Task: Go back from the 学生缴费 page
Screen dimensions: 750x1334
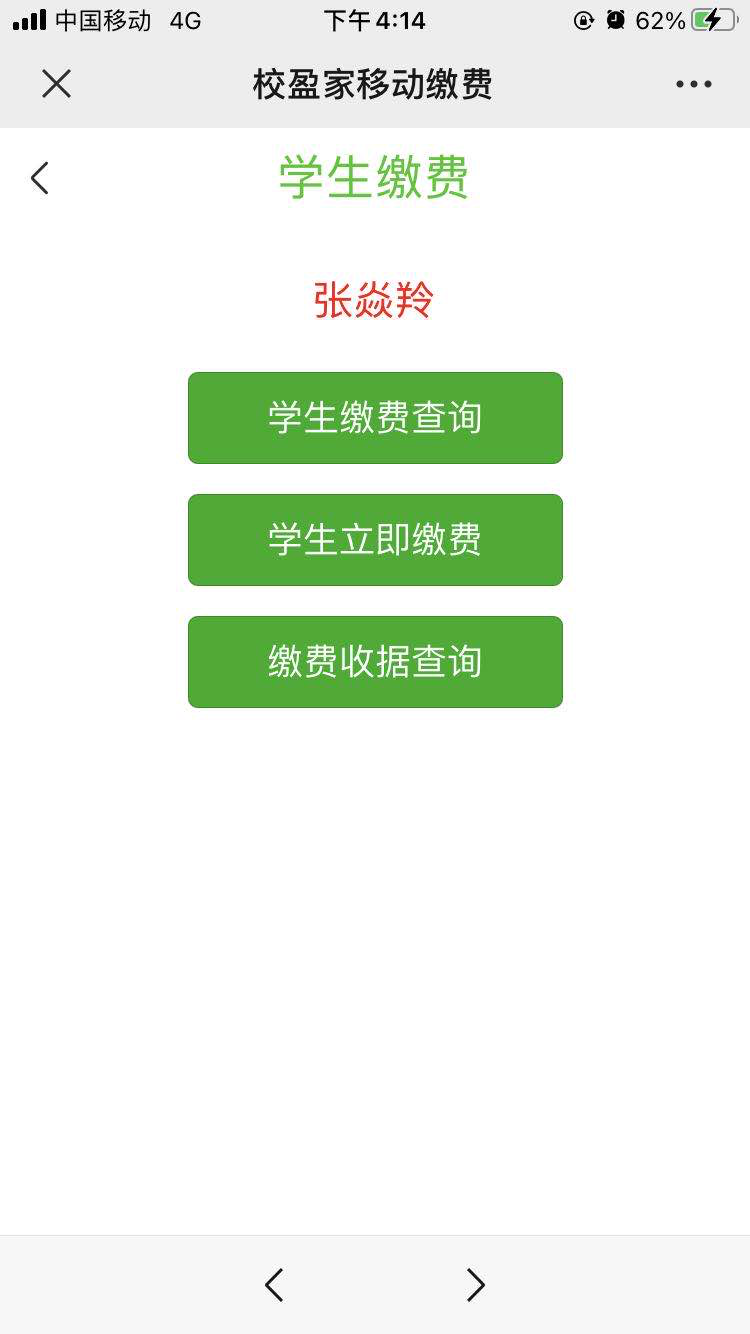Action: pyautogui.click(x=40, y=179)
